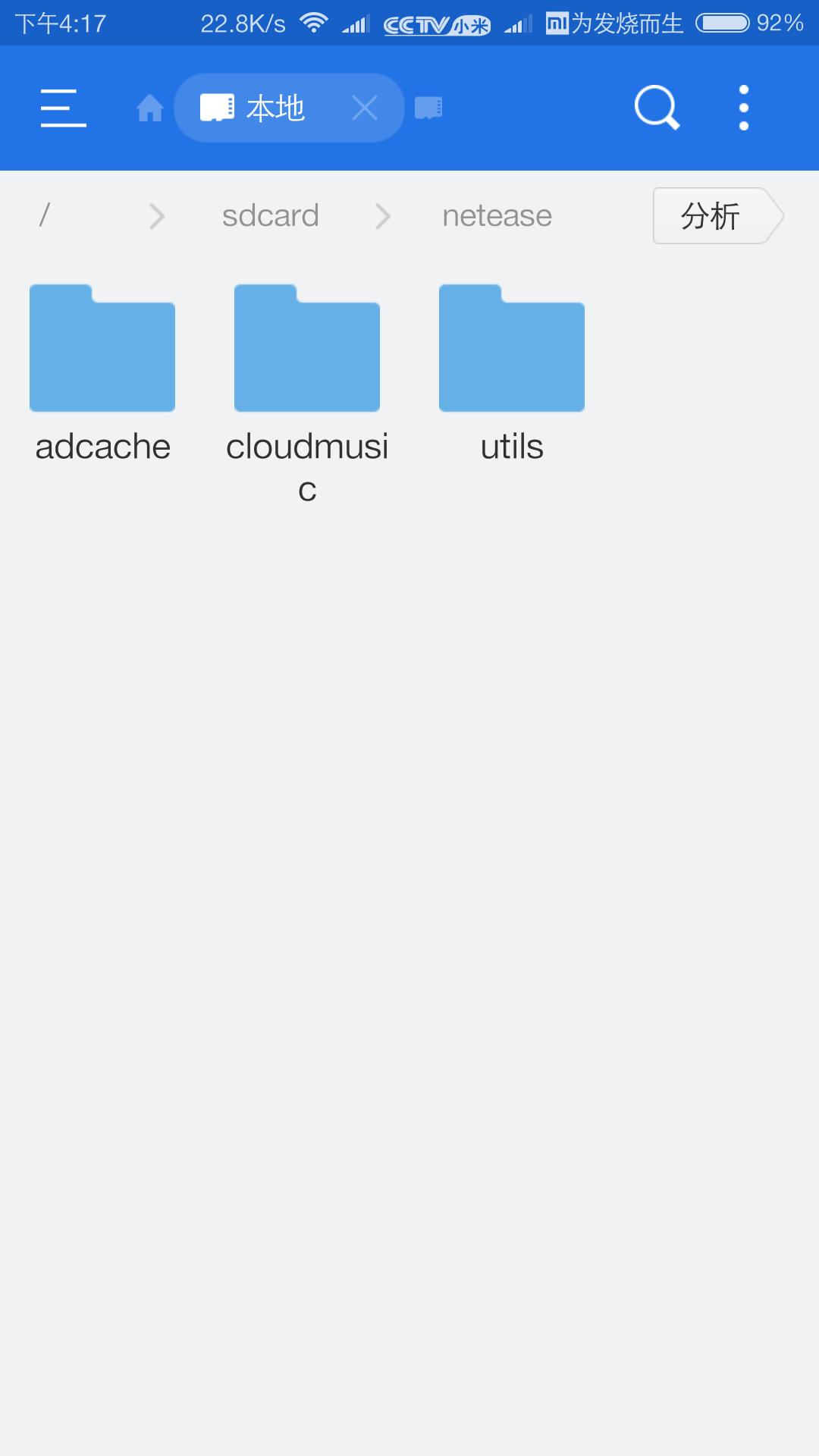
Task: Open the utils folder
Action: (512, 372)
